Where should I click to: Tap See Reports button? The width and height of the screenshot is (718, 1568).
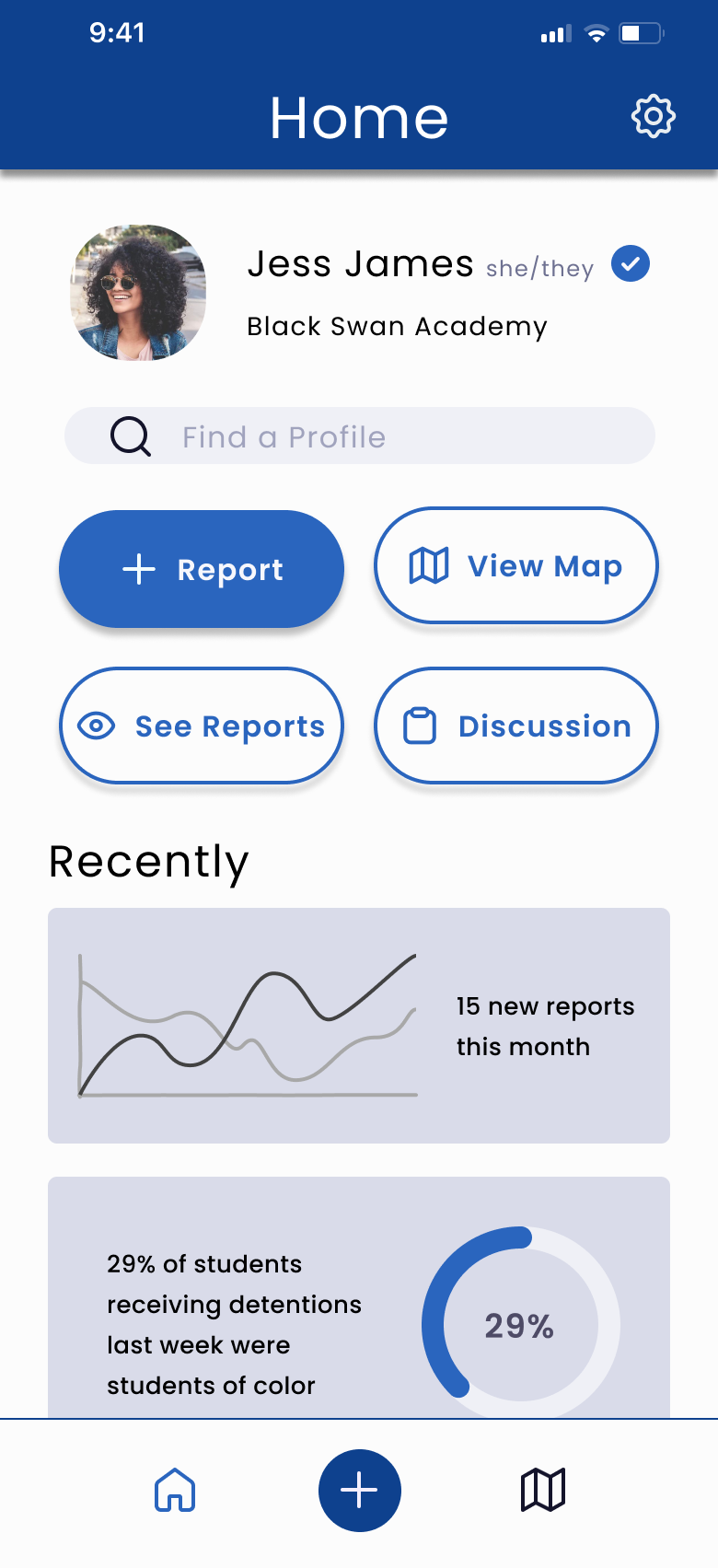click(x=202, y=726)
